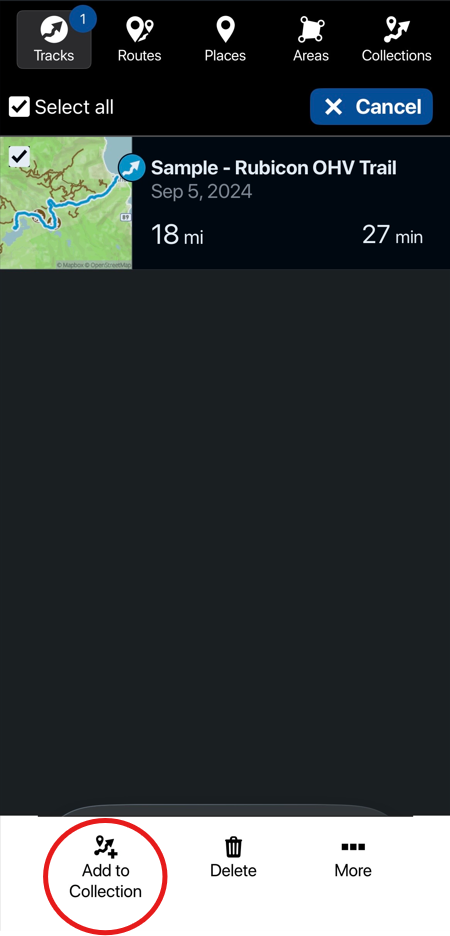Image resolution: width=450 pixels, height=936 pixels.
Task: Go to the Areas tab
Action: coord(311,39)
